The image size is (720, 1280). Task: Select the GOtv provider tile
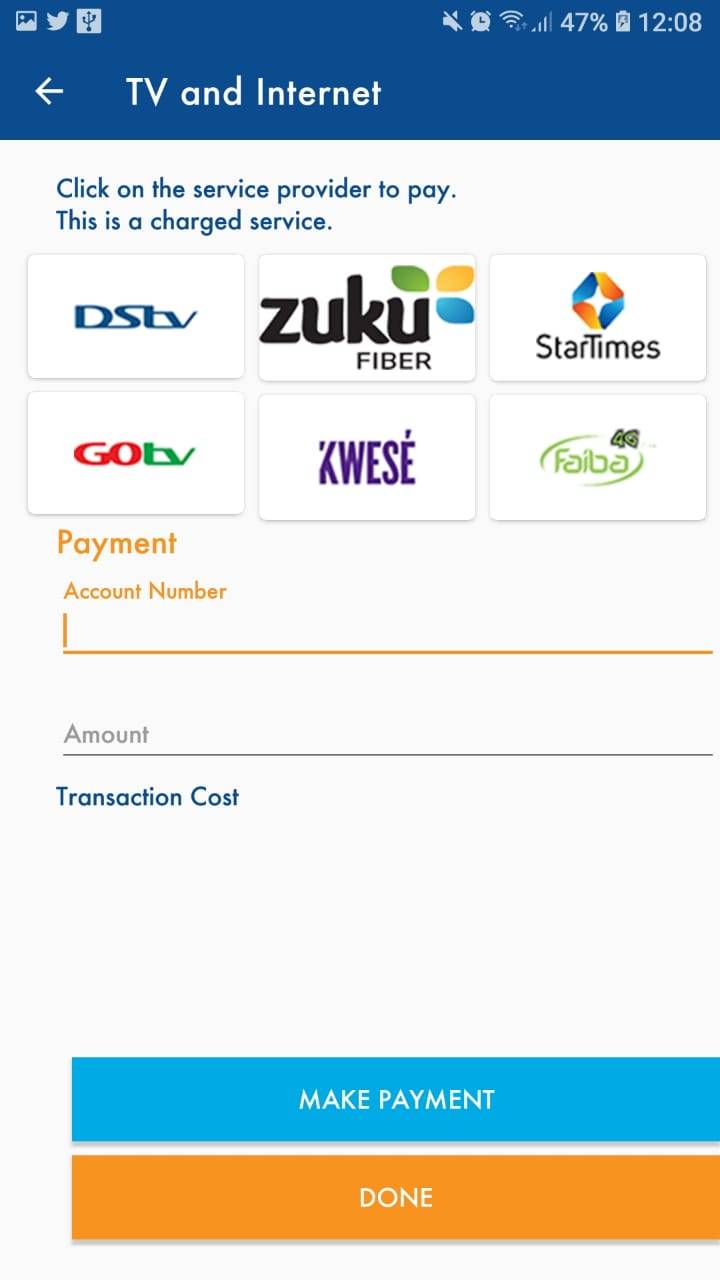[136, 454]
